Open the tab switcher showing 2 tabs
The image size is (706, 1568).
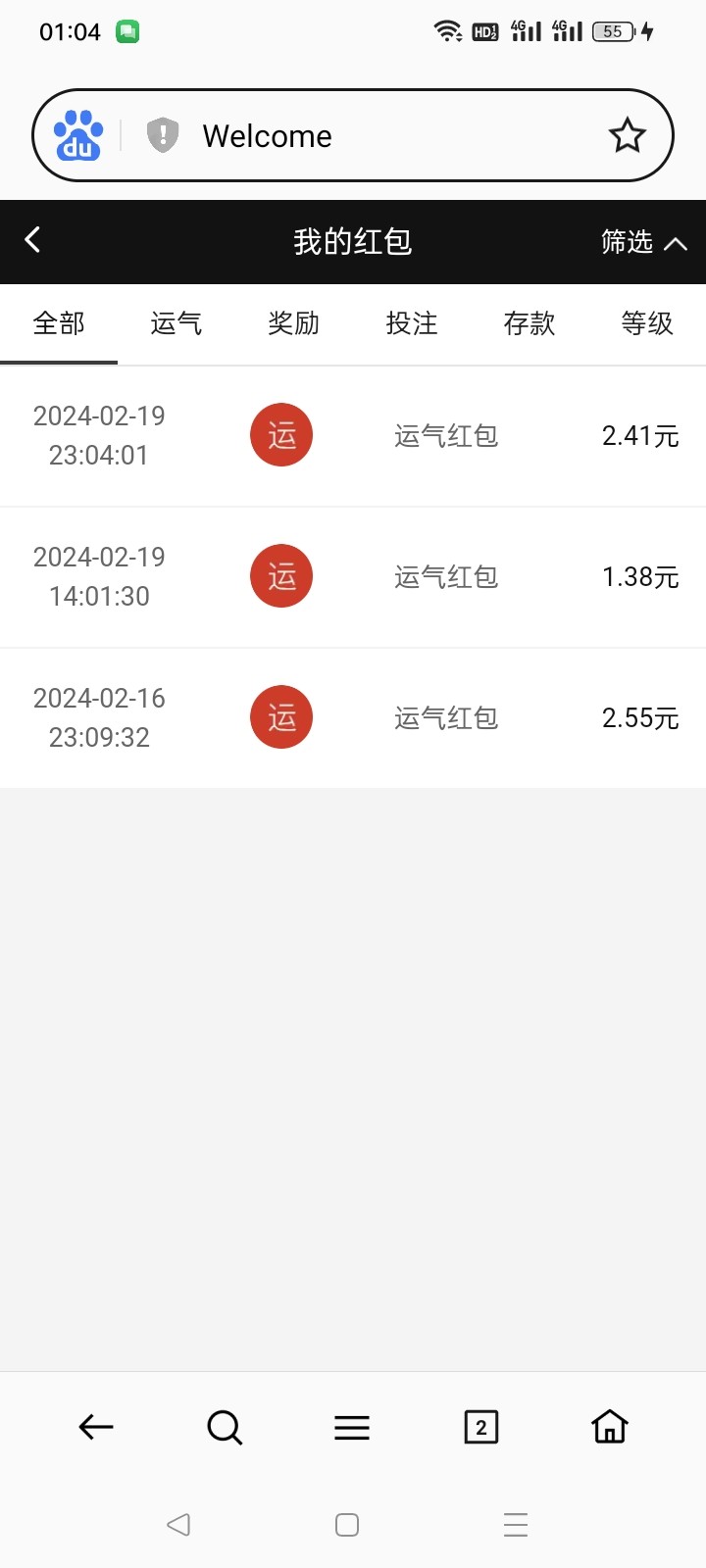point(480,1427)
